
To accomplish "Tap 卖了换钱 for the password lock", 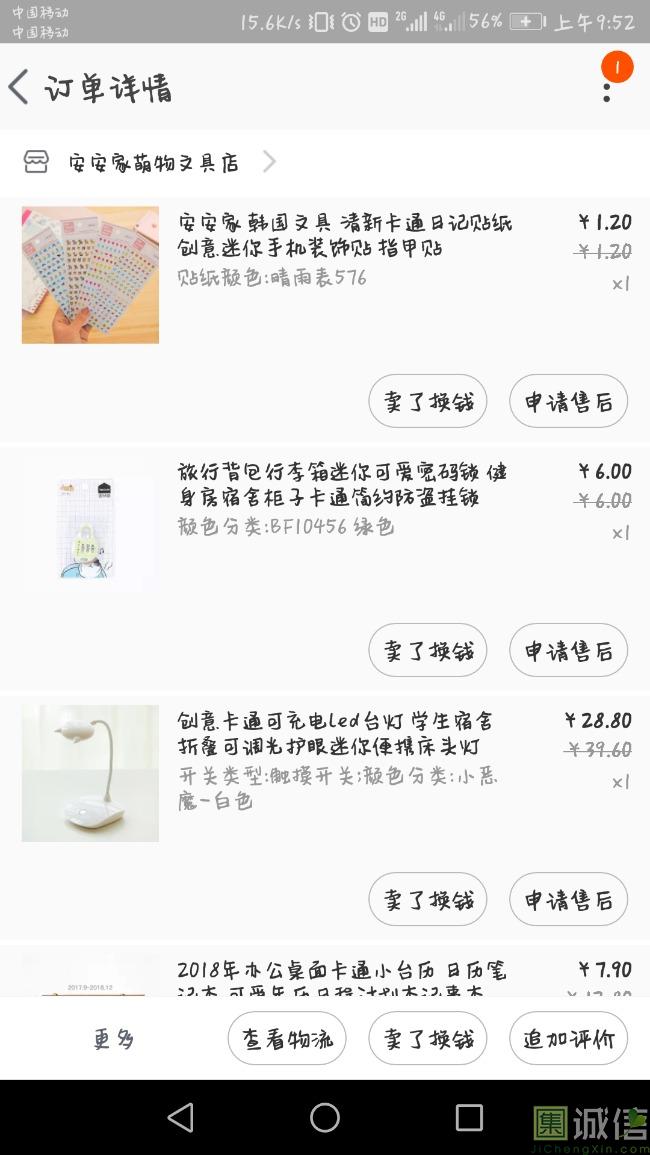I will coord(427,651).
